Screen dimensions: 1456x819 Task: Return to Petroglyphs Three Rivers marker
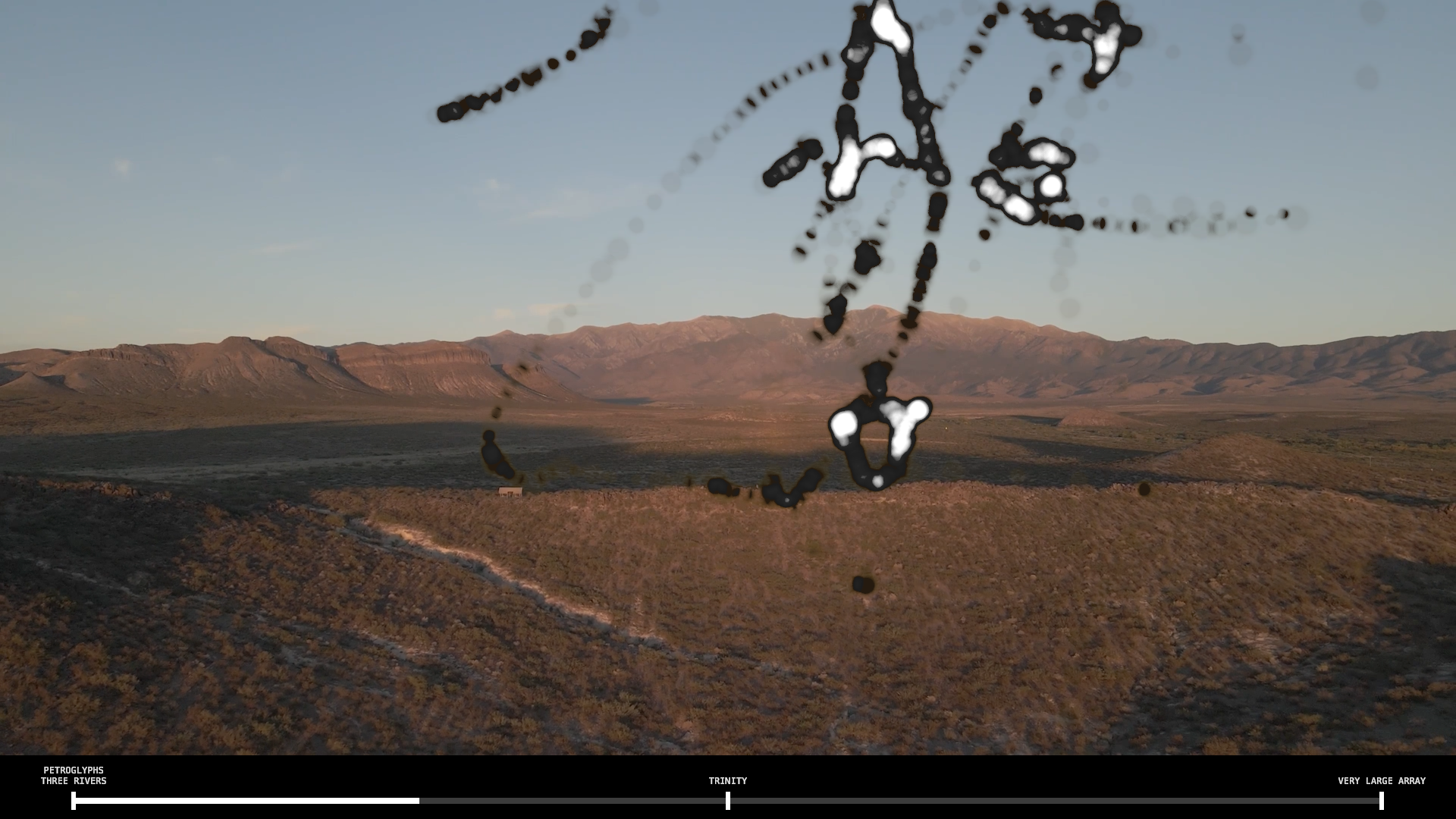click(74, 800)
